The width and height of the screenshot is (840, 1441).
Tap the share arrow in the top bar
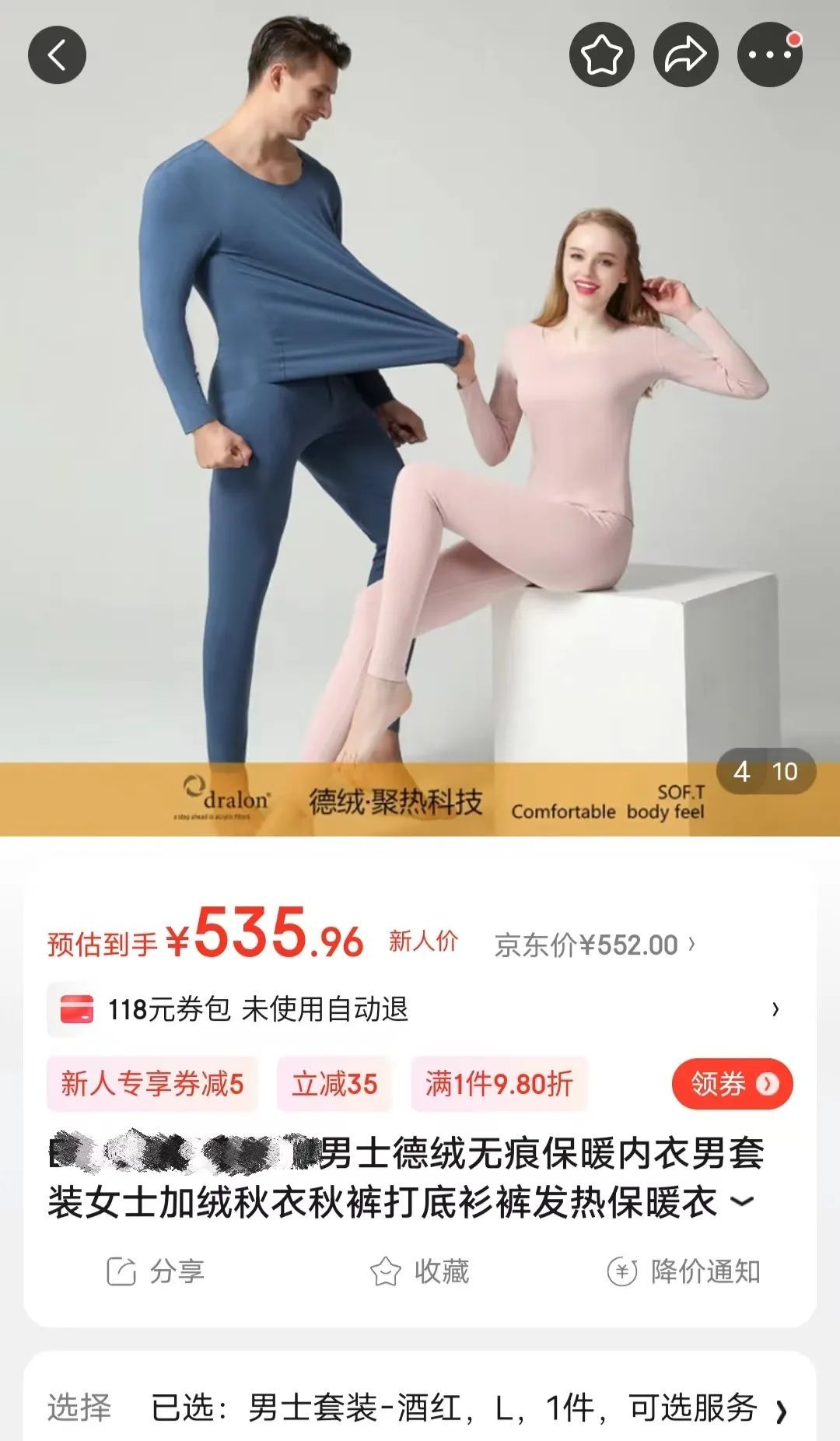click(685, 54)
